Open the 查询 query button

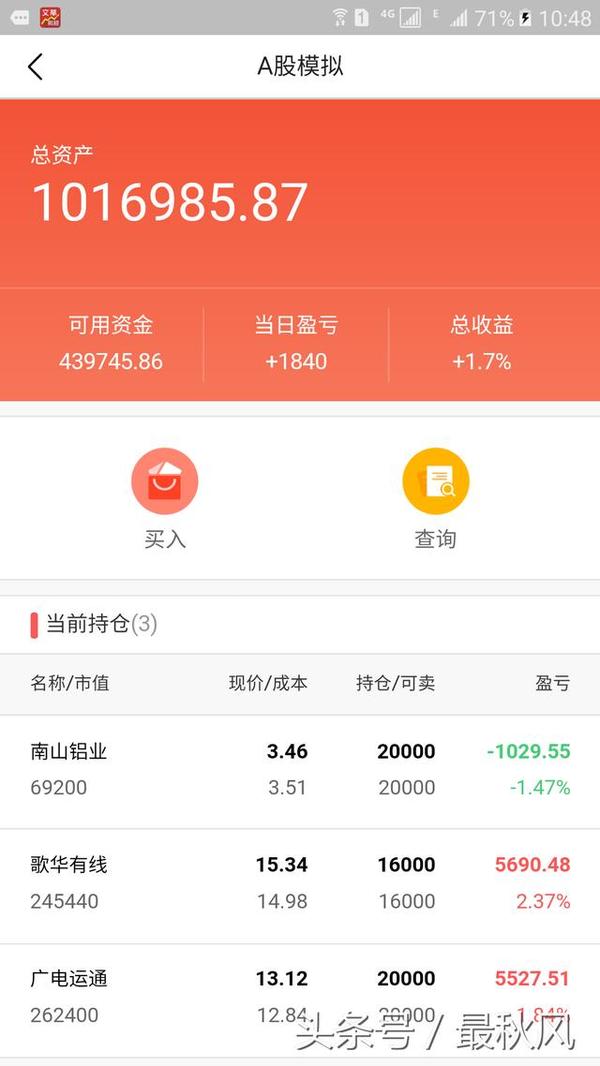click(436, 498)
